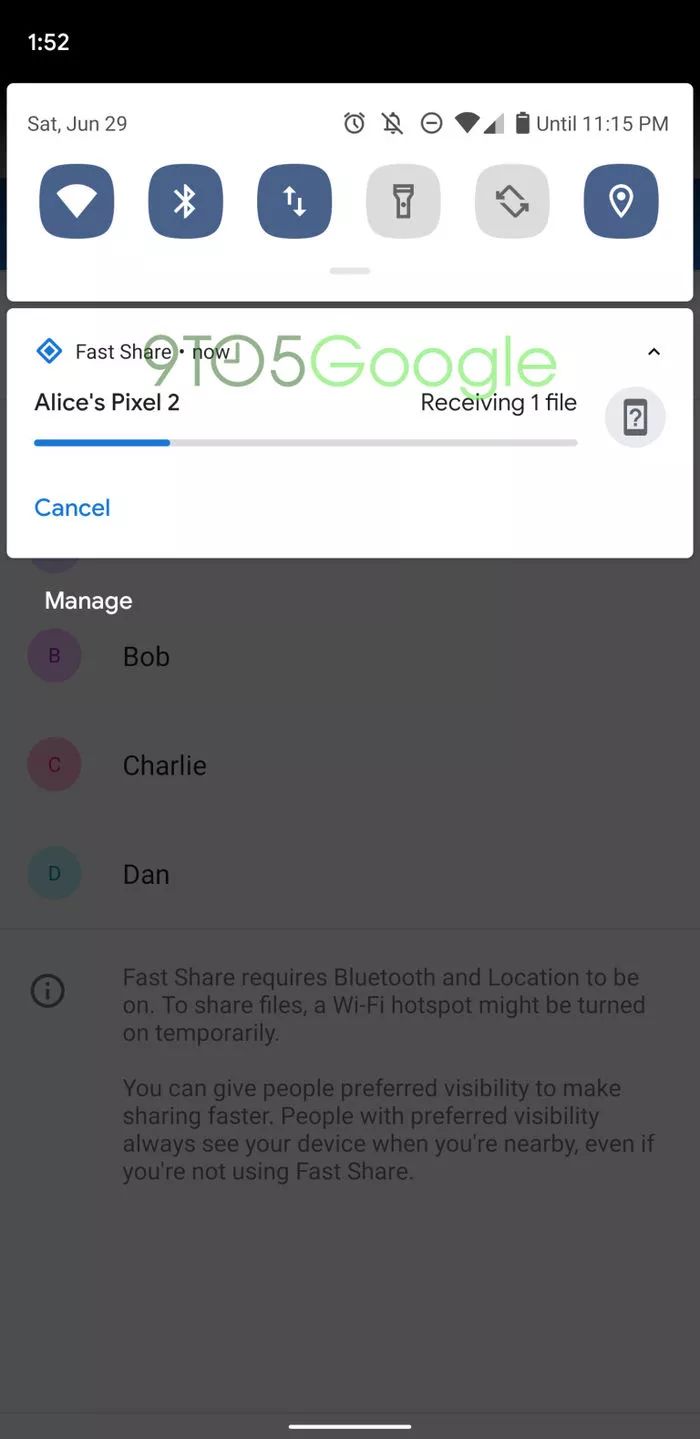The width and height of the screenshot is (700, 1439).
Task: Expand the quick settings panel handle
Action: [x=350, y=271]
